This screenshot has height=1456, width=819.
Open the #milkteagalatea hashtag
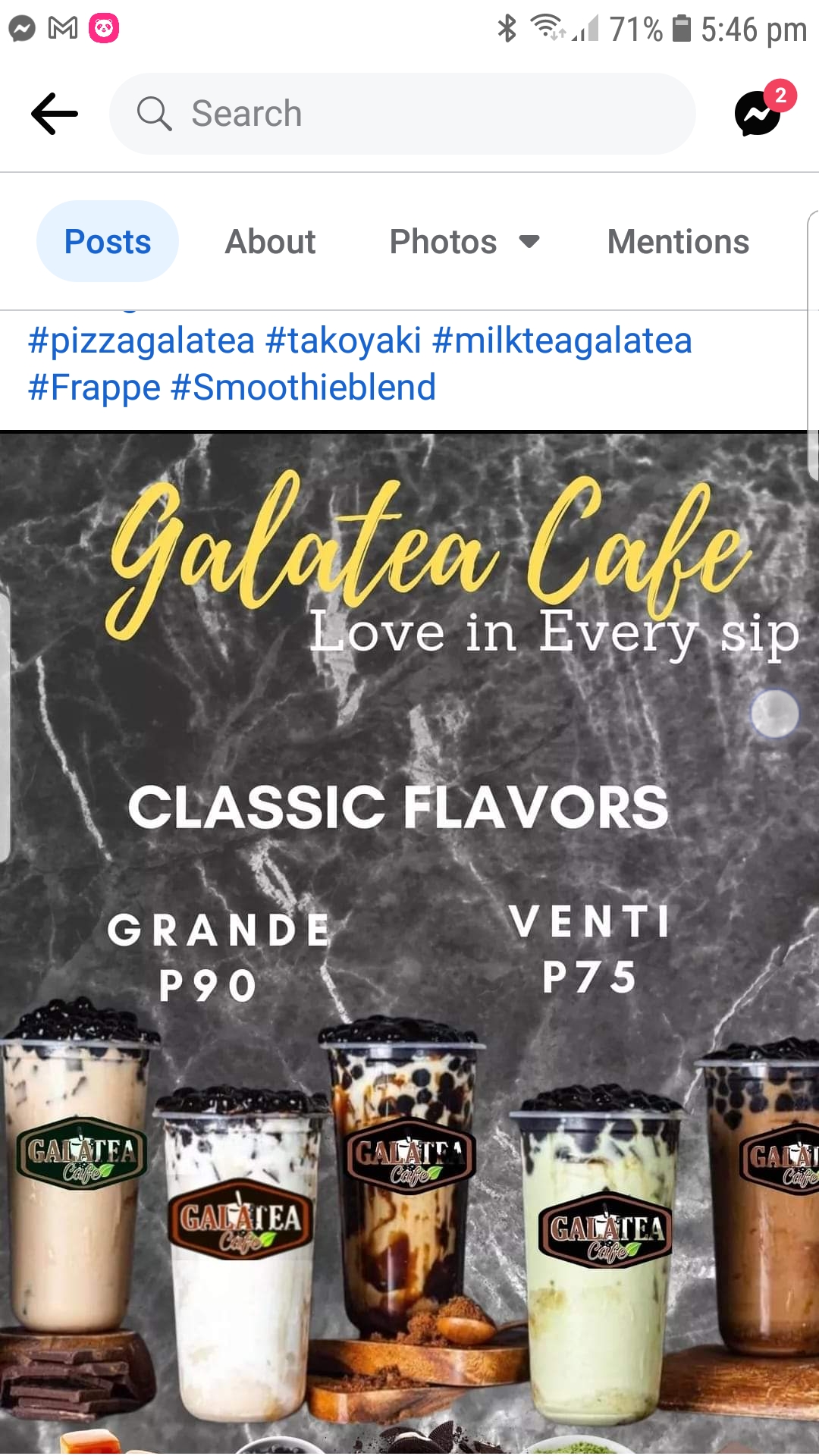(x=562, y=341)
